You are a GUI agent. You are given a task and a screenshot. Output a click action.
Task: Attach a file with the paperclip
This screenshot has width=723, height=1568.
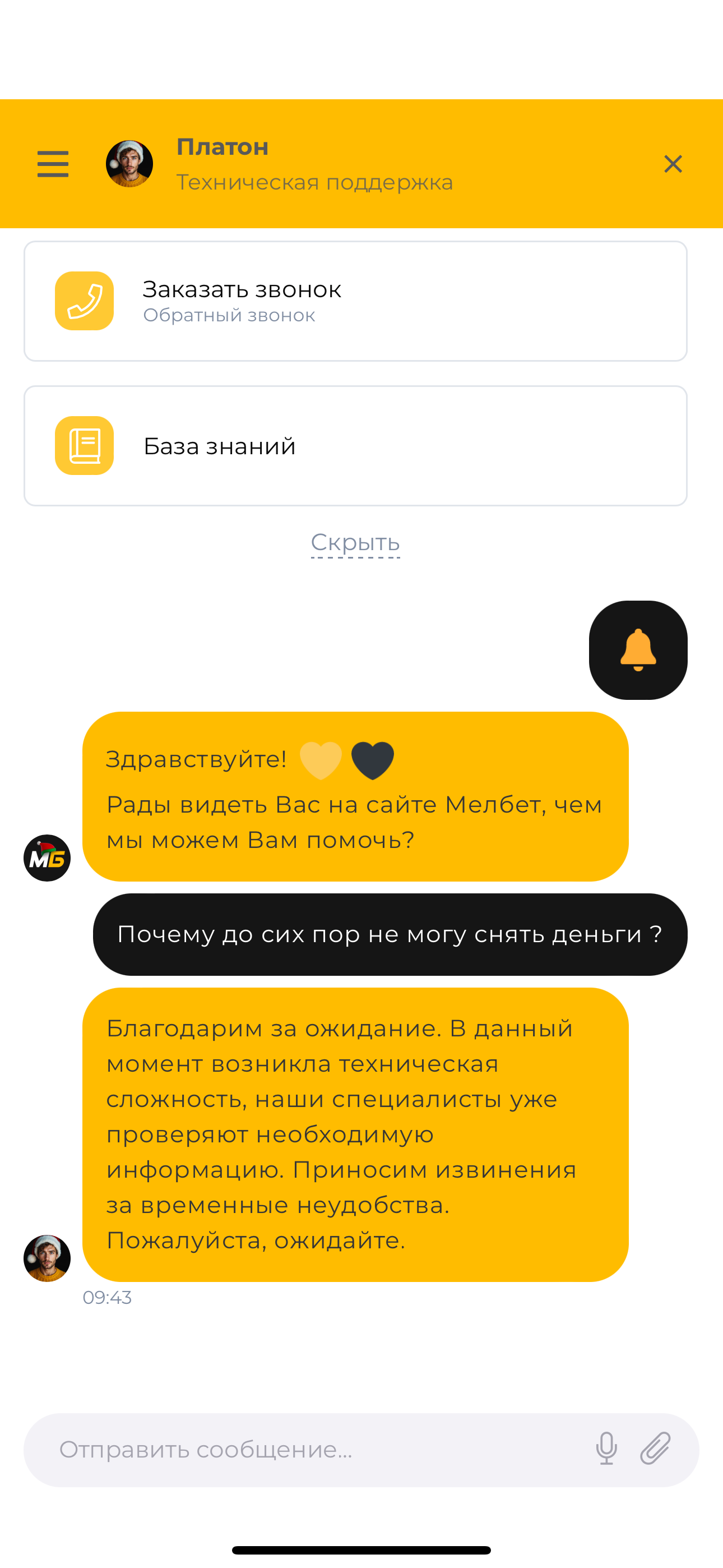click(655, 1448)
